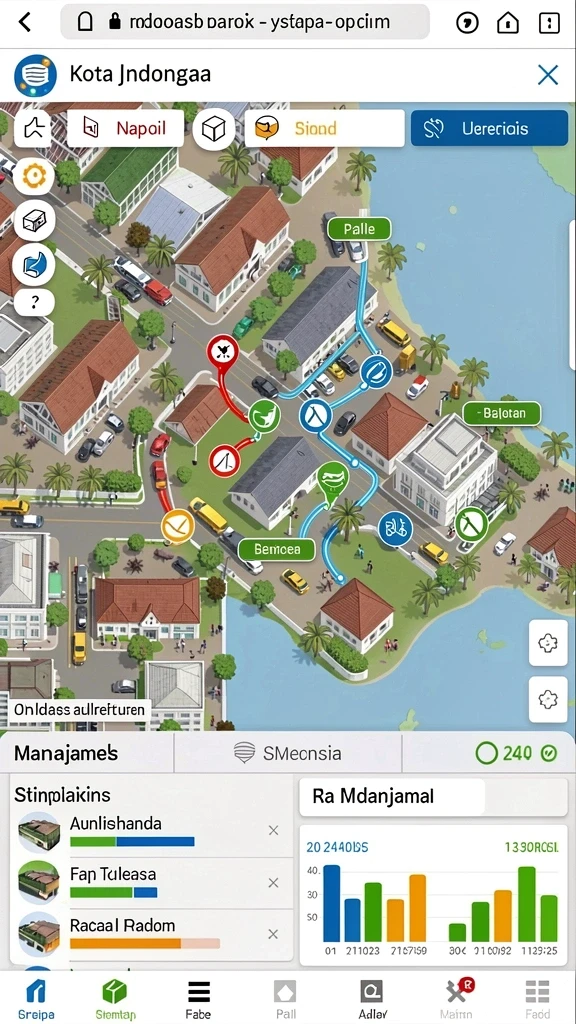The height and width of the screenshot is (1024, 576).
Task: Remove the Aunlishanda row
Action: pos(274,831)
